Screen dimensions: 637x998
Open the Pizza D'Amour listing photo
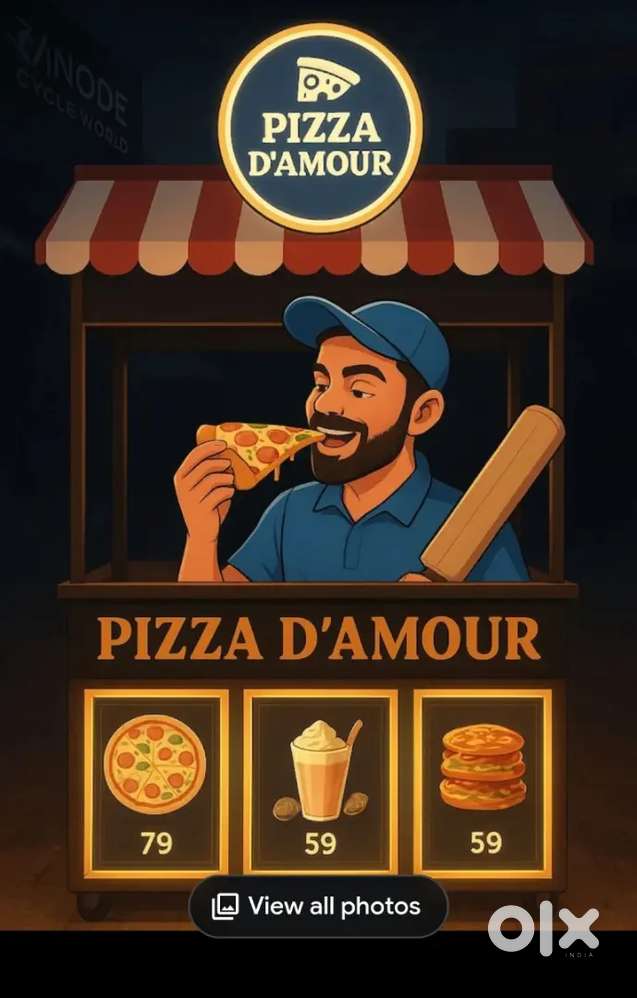pyautogui.click(x=318, y=450)
